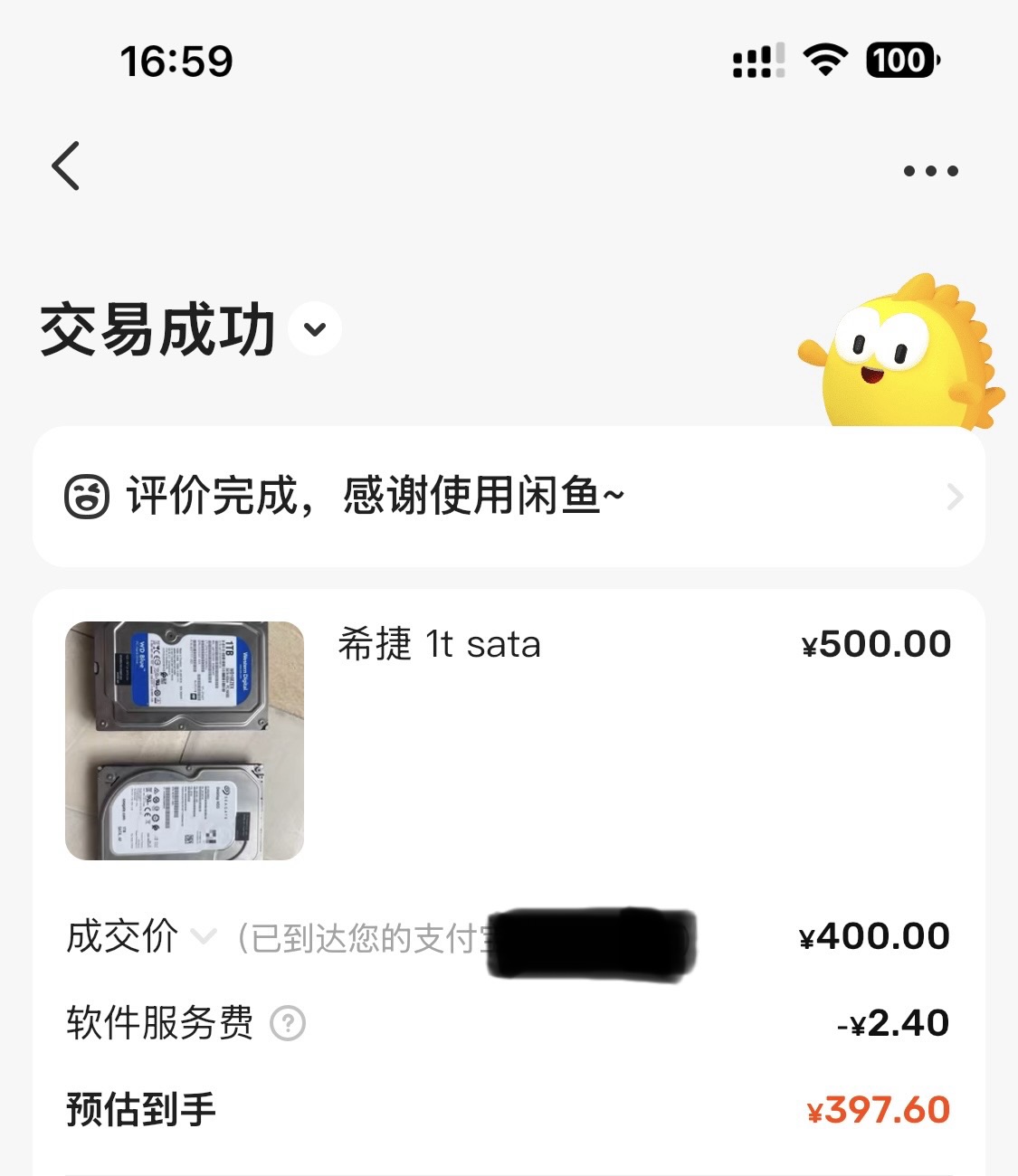Go back using the back arrow
Image resolution: width=1018 pixels, height=1176 pixels.
[x=66, y=166]
